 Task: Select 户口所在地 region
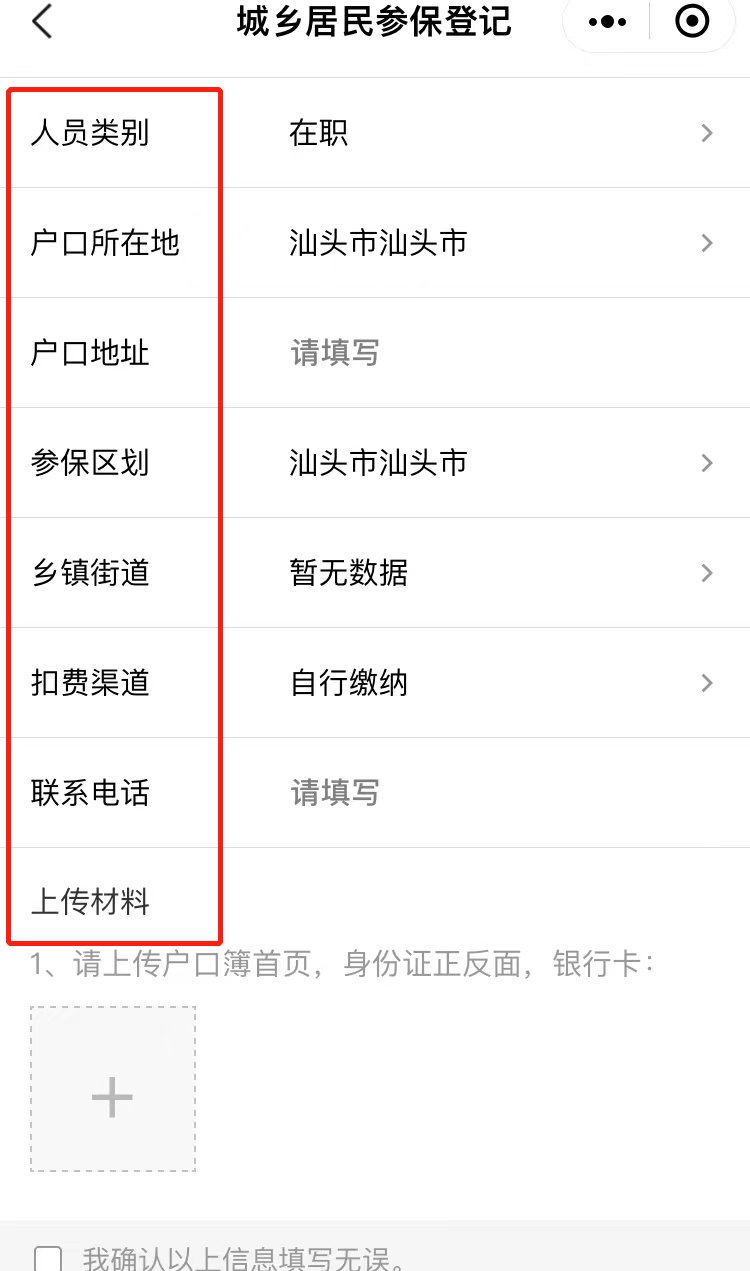pos(500,243)
